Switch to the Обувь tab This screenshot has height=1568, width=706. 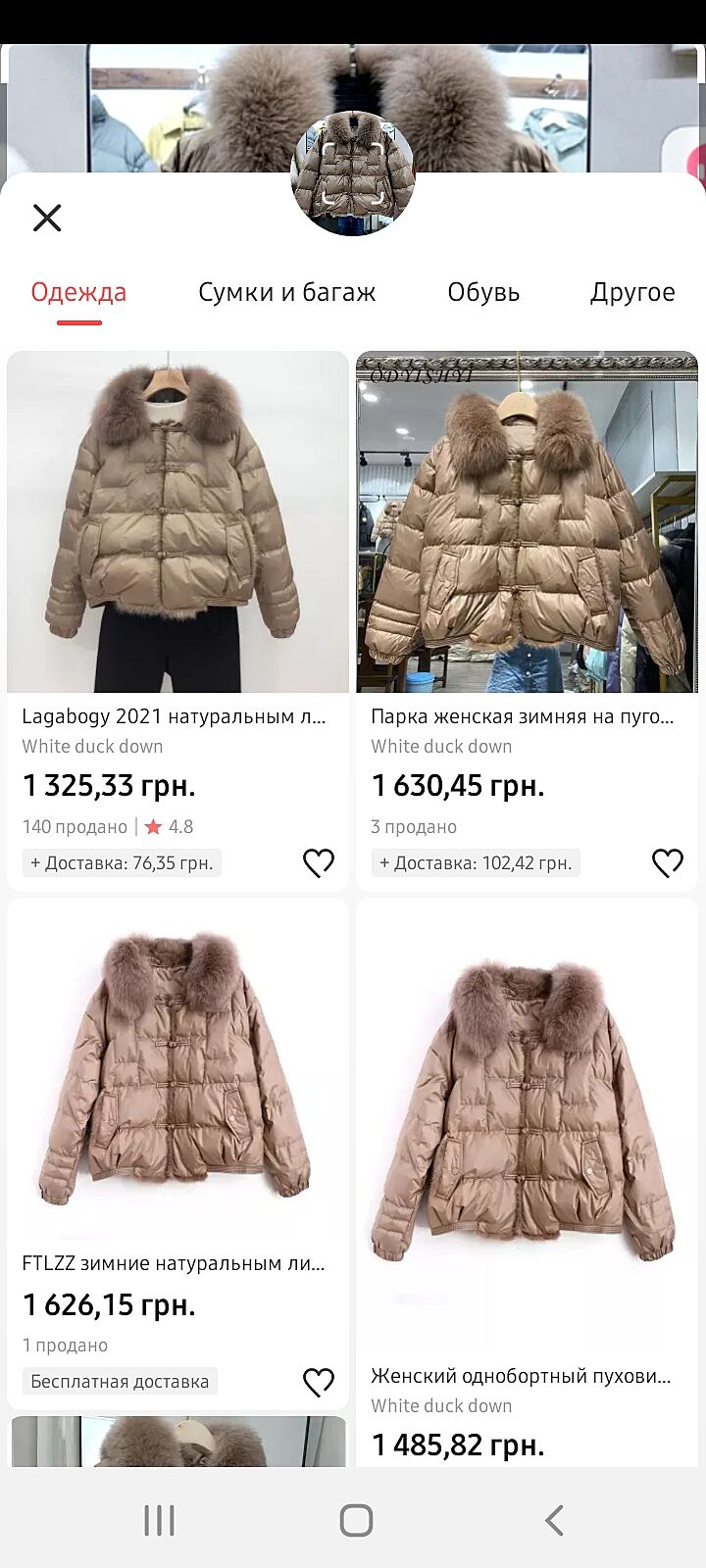pos(483,292)
